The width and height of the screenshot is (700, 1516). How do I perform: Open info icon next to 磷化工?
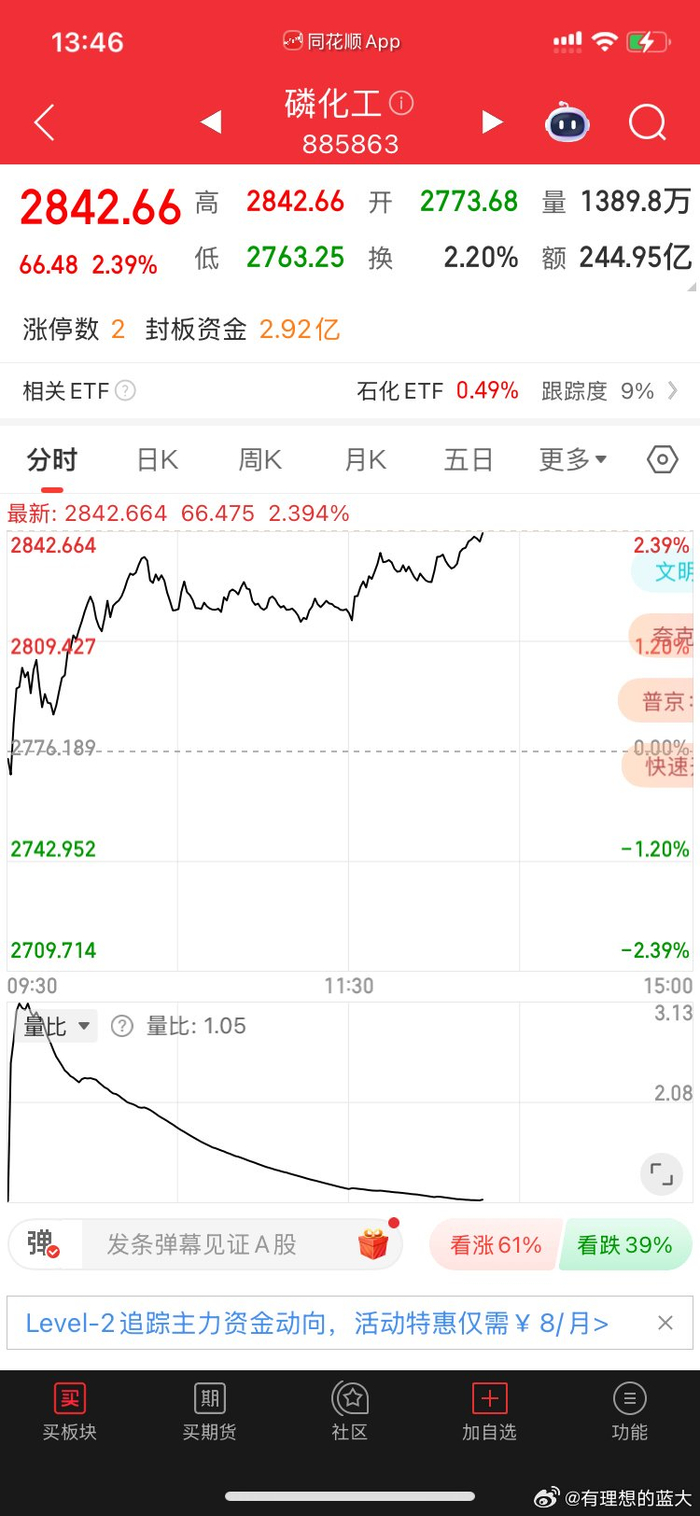401,104
